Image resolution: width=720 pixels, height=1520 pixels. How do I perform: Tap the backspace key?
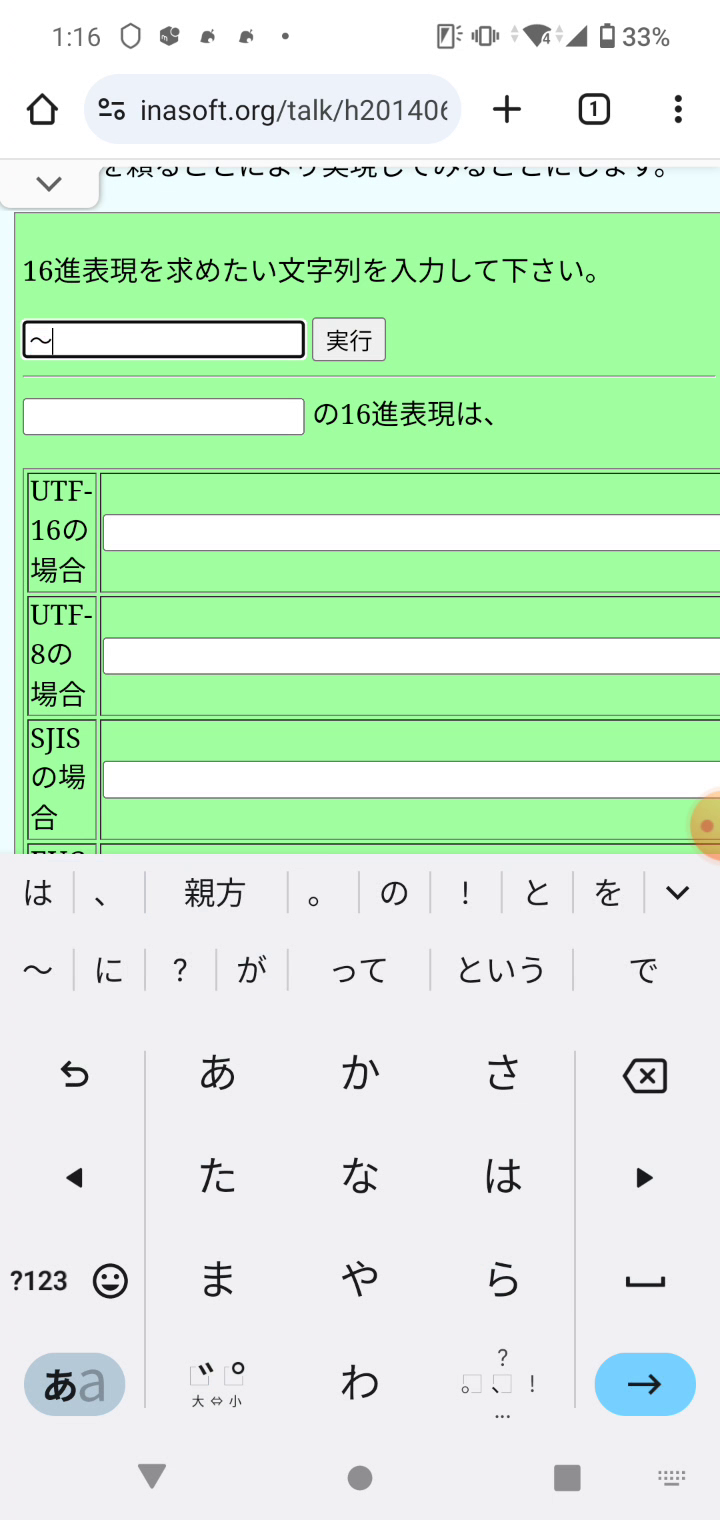coord(645,1075)
